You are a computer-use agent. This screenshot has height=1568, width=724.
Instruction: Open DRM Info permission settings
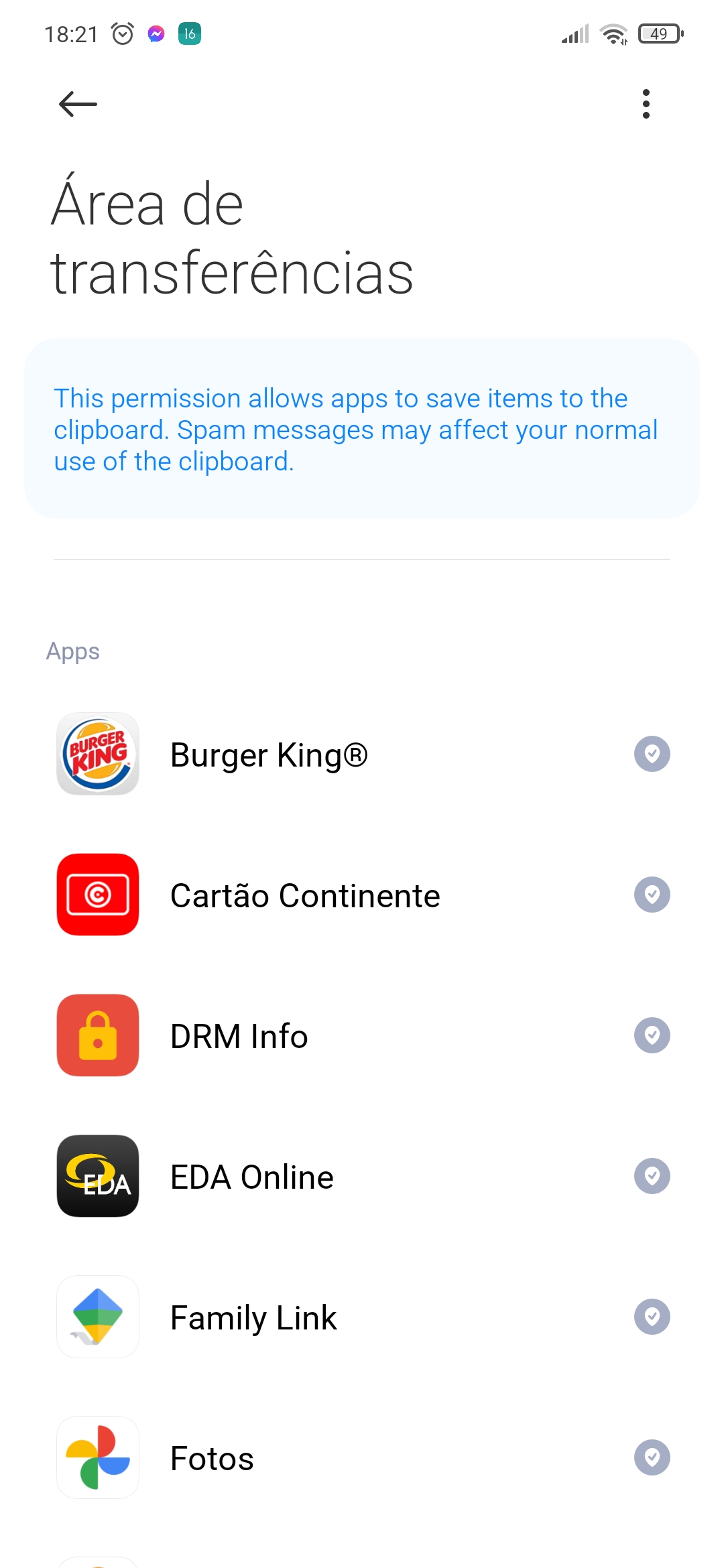tap(362, 1035)
